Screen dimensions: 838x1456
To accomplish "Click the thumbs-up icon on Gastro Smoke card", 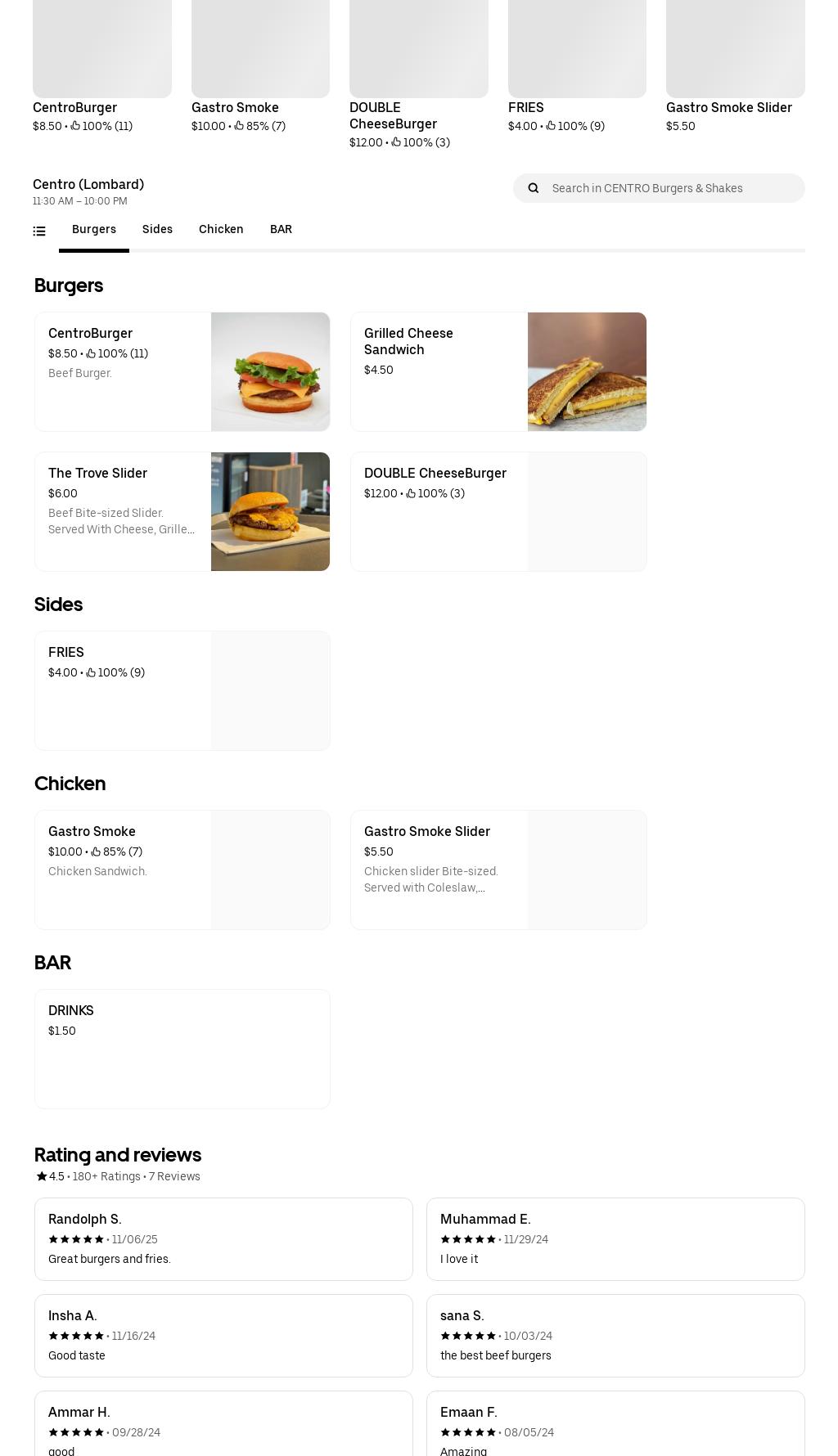I will [x=237, y=127].
